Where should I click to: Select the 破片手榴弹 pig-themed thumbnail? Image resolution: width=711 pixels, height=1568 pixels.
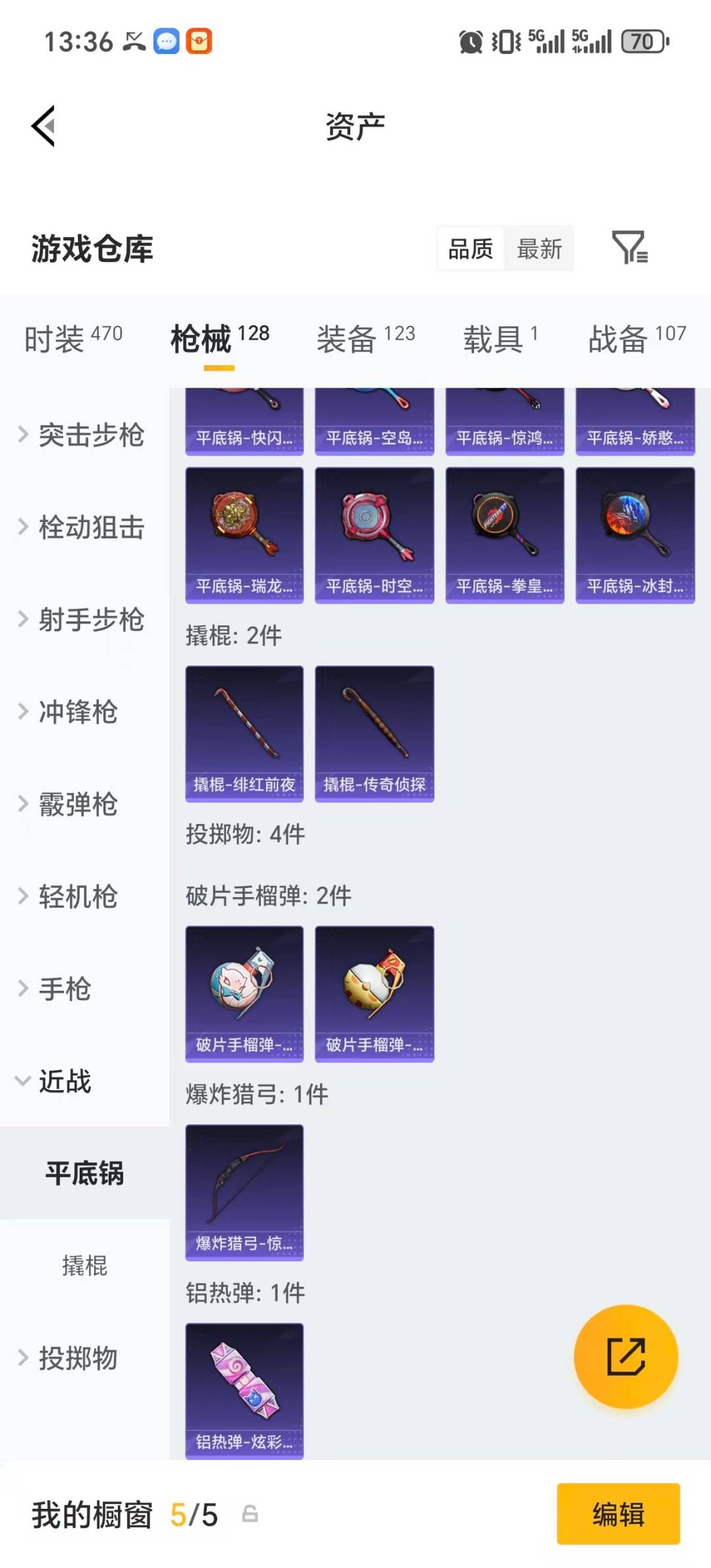pyautogui.click(x=244, y=993)
